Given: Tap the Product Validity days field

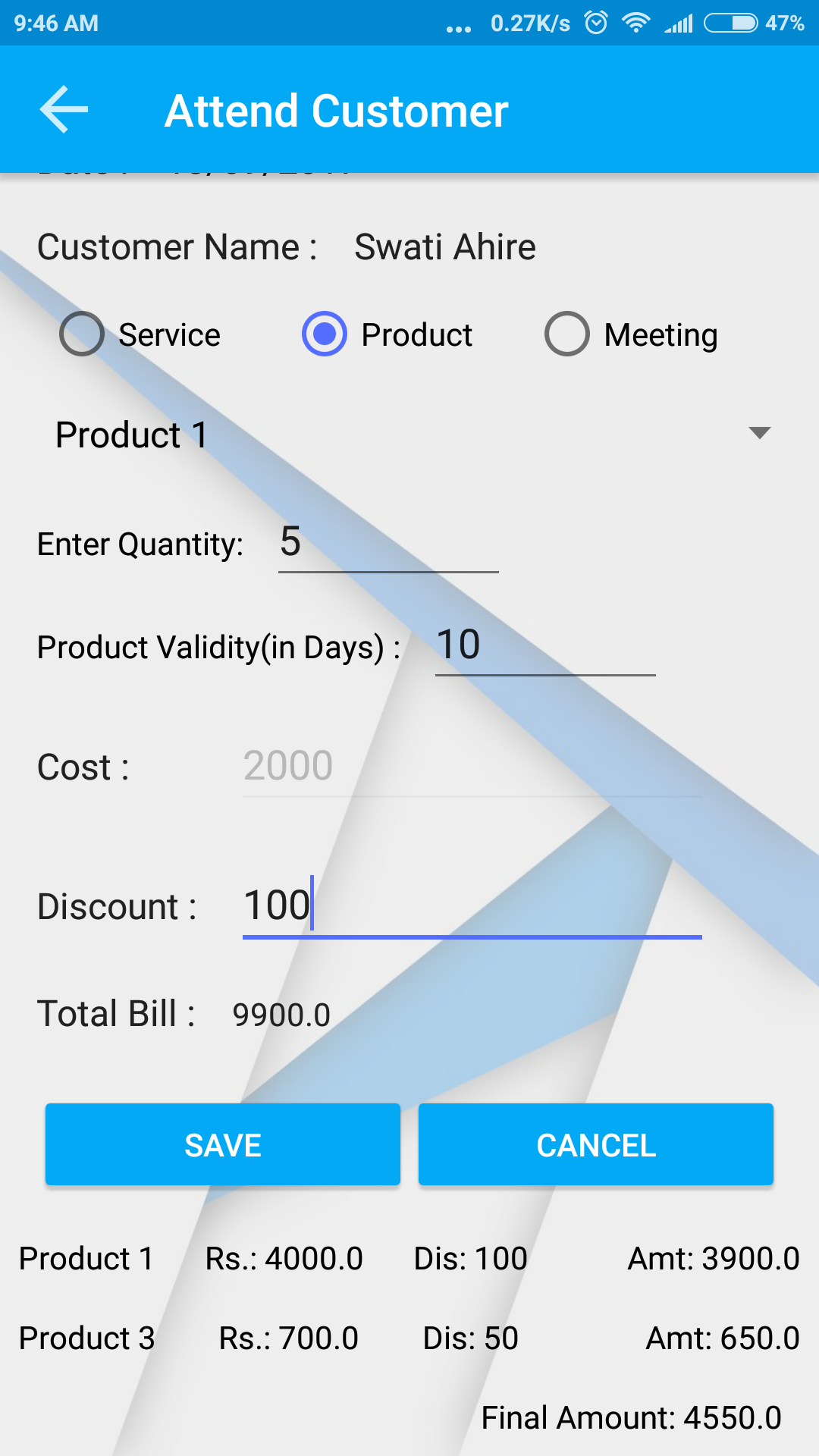Looking at the screenshot, I should click(544, 646).
